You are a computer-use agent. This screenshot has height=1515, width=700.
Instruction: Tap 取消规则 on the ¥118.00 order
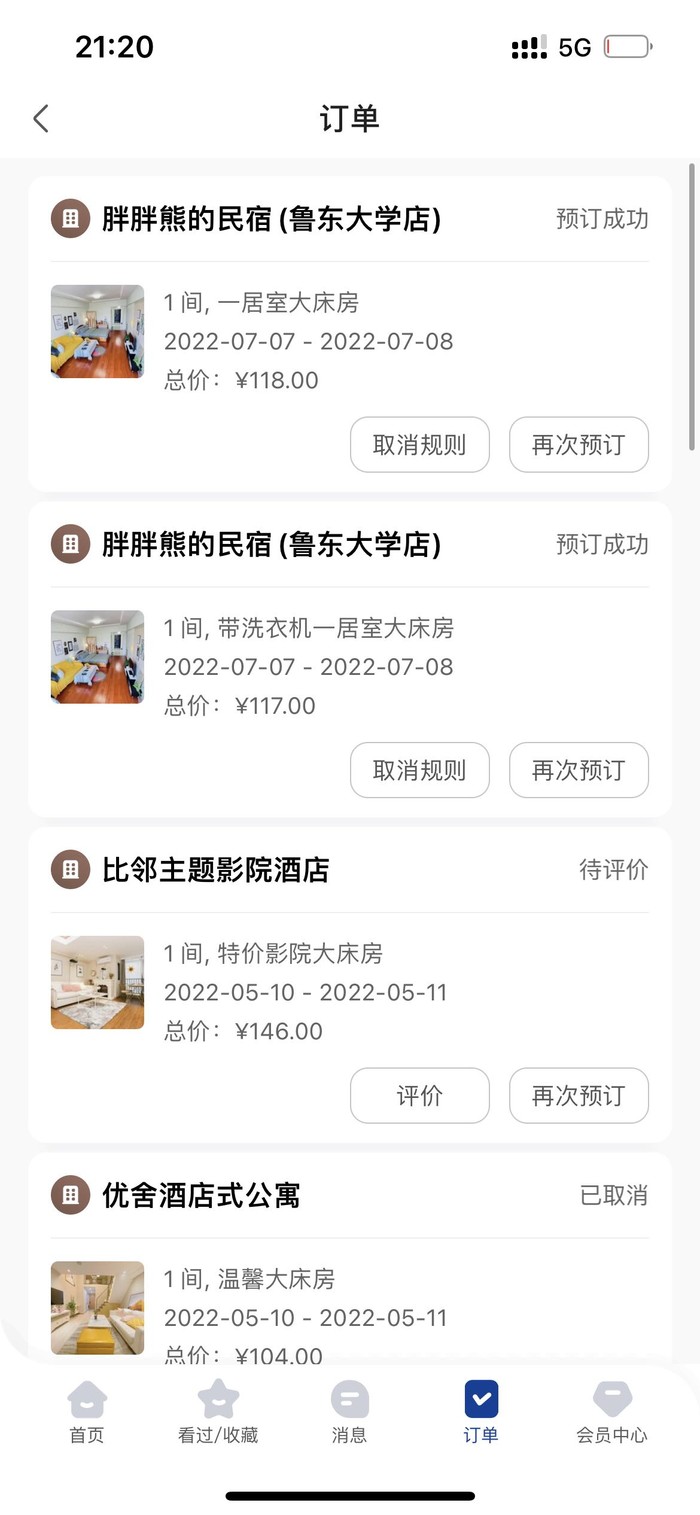(419, 445)
